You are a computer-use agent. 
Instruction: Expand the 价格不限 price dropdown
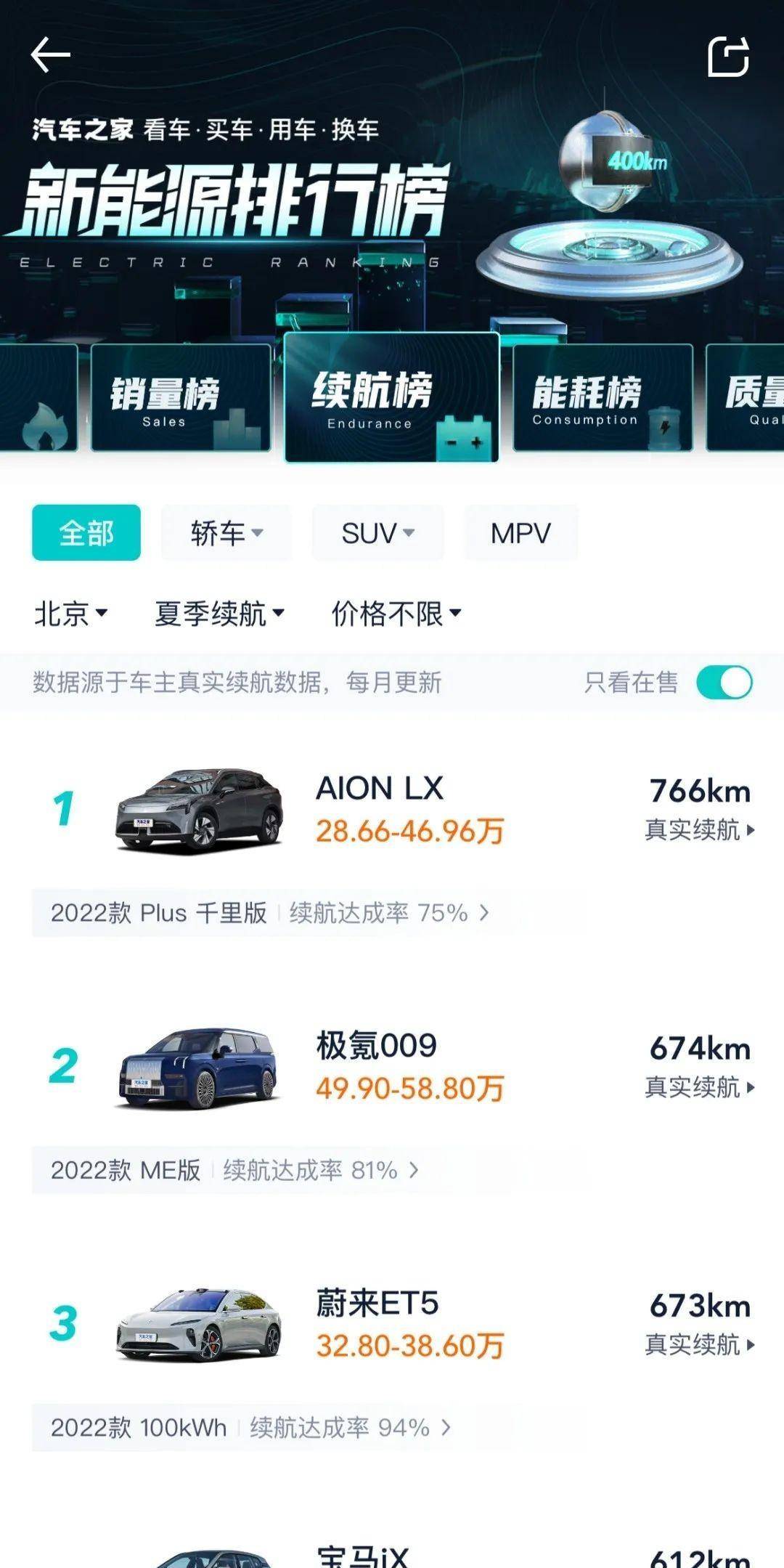[396, 614]
